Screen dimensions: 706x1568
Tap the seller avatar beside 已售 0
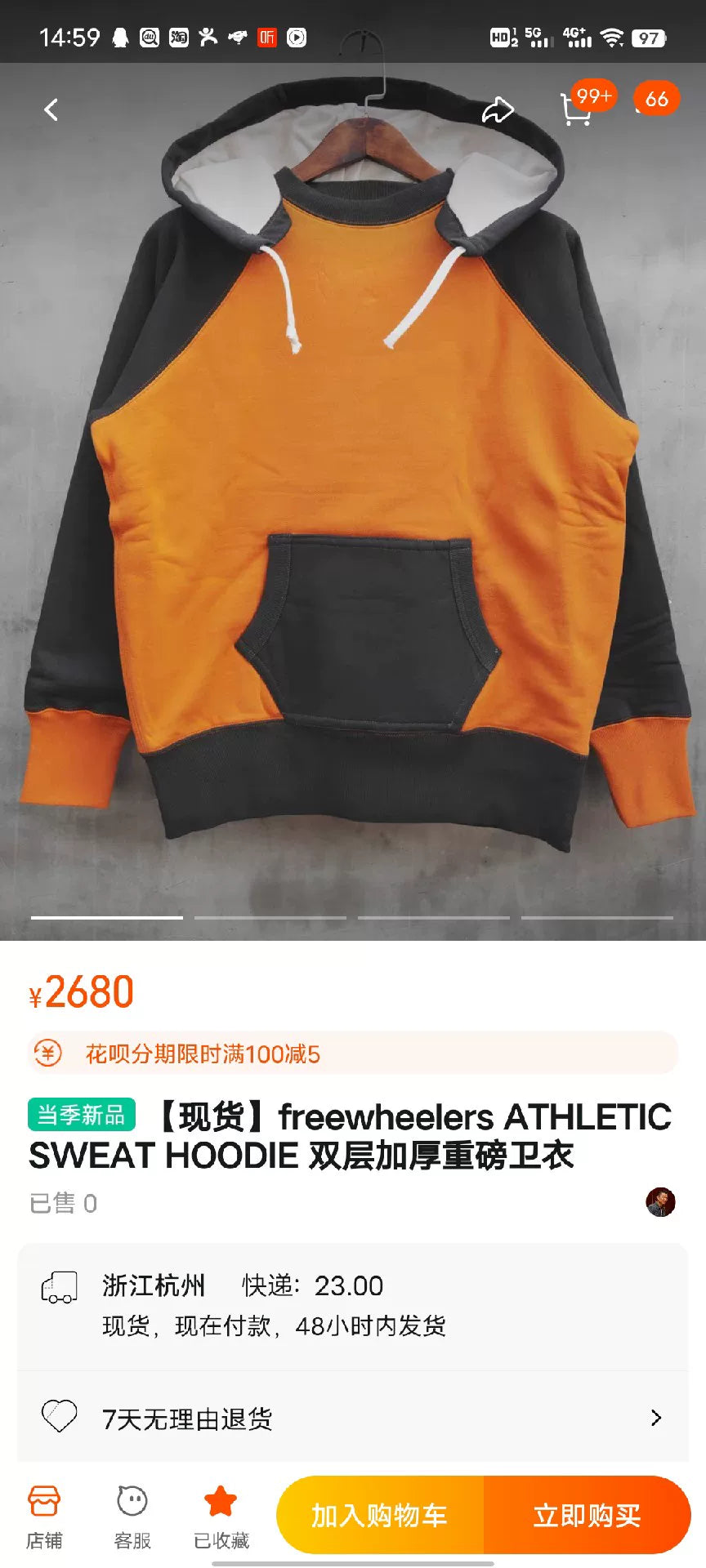[x=660, y=1202]
